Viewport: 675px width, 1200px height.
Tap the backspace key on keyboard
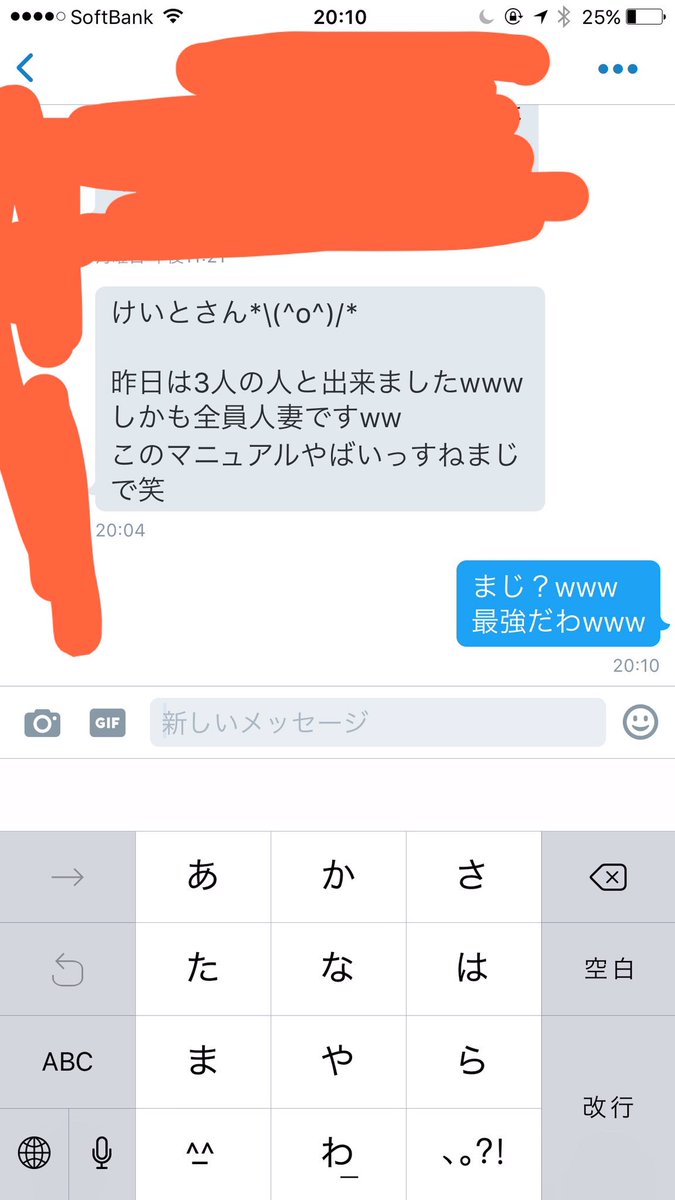[x=608, y=878]
